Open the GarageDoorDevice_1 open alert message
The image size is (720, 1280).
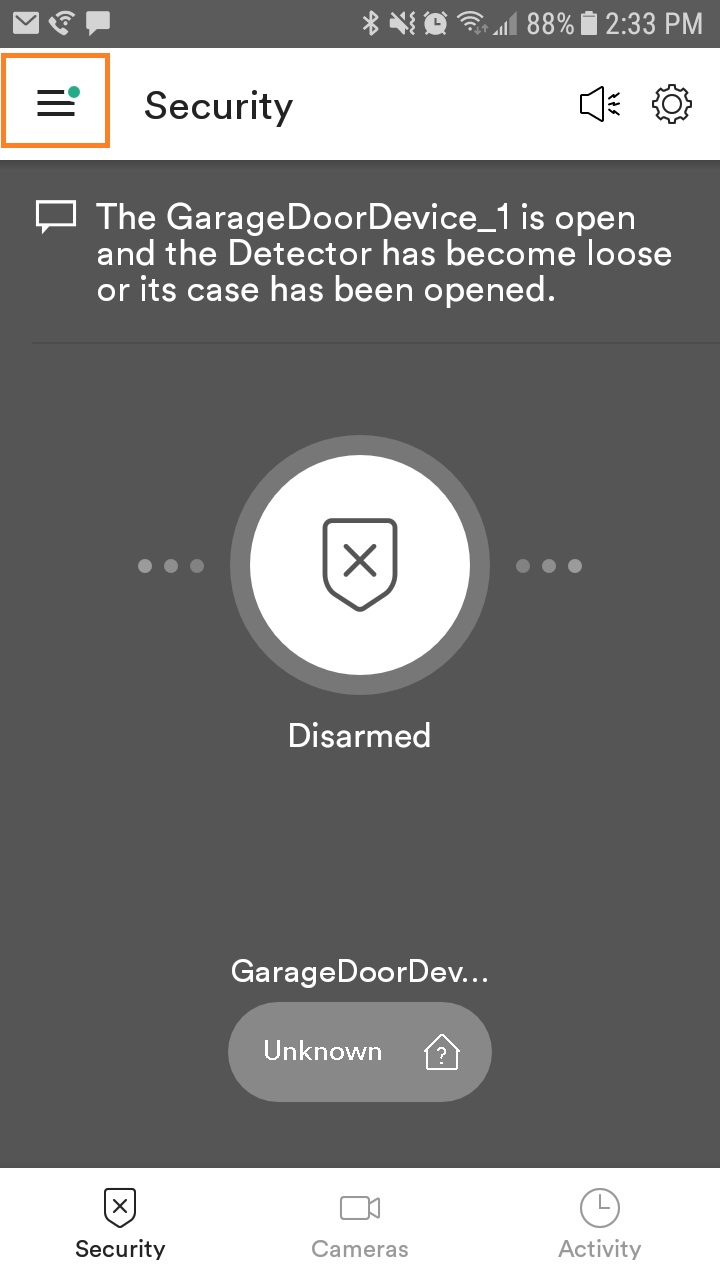click(384, 253)
